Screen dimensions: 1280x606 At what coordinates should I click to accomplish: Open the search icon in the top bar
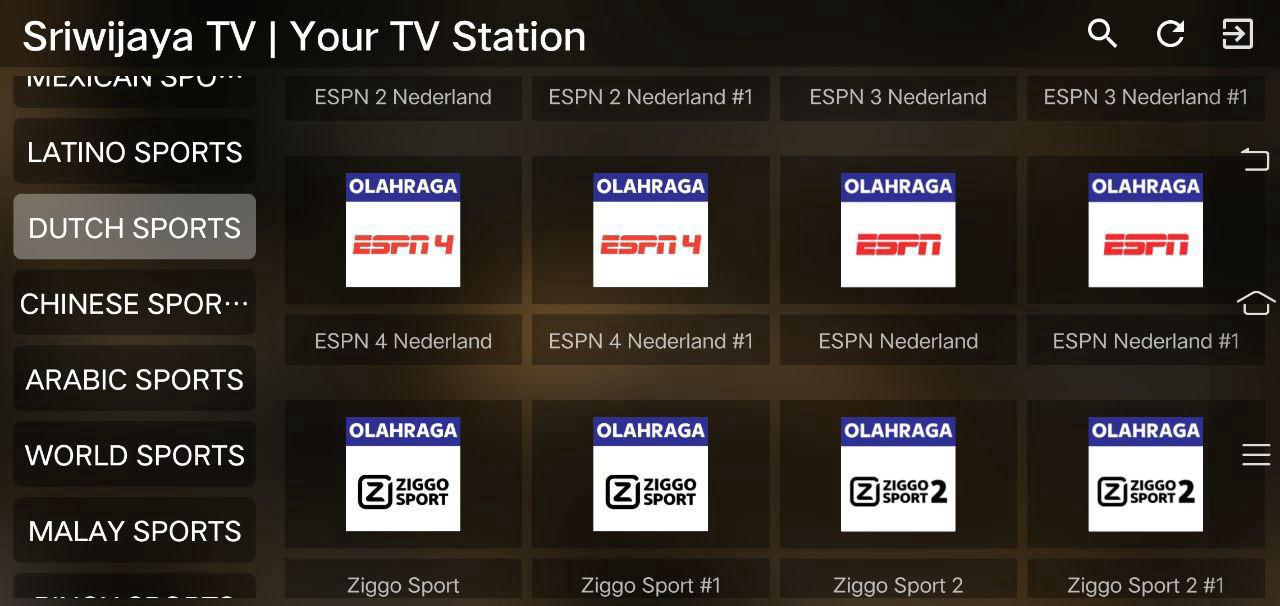tap(1102, 34)
